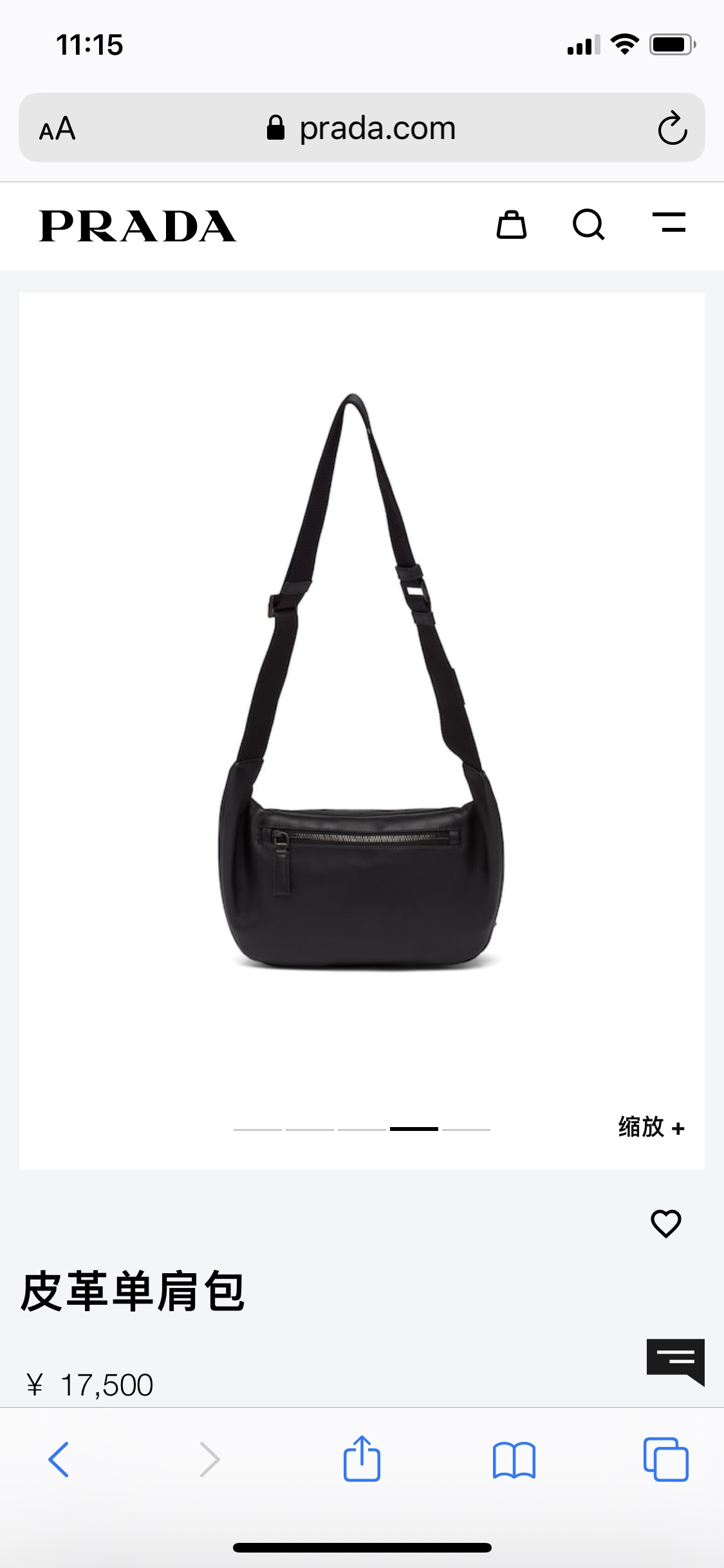
Task: Show all open Safari tabs
Action: 665,1459
